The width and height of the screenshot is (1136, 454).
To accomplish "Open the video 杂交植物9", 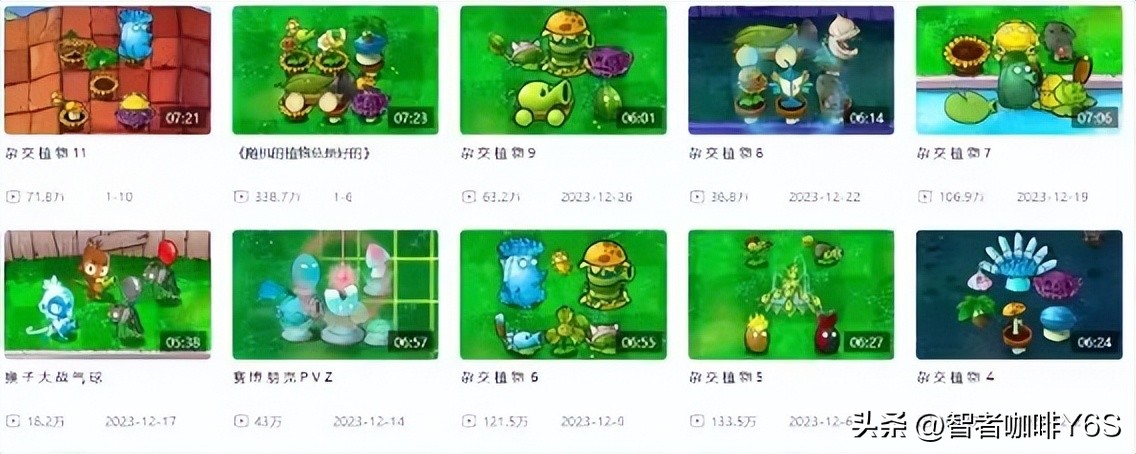I will pos(563,70).
